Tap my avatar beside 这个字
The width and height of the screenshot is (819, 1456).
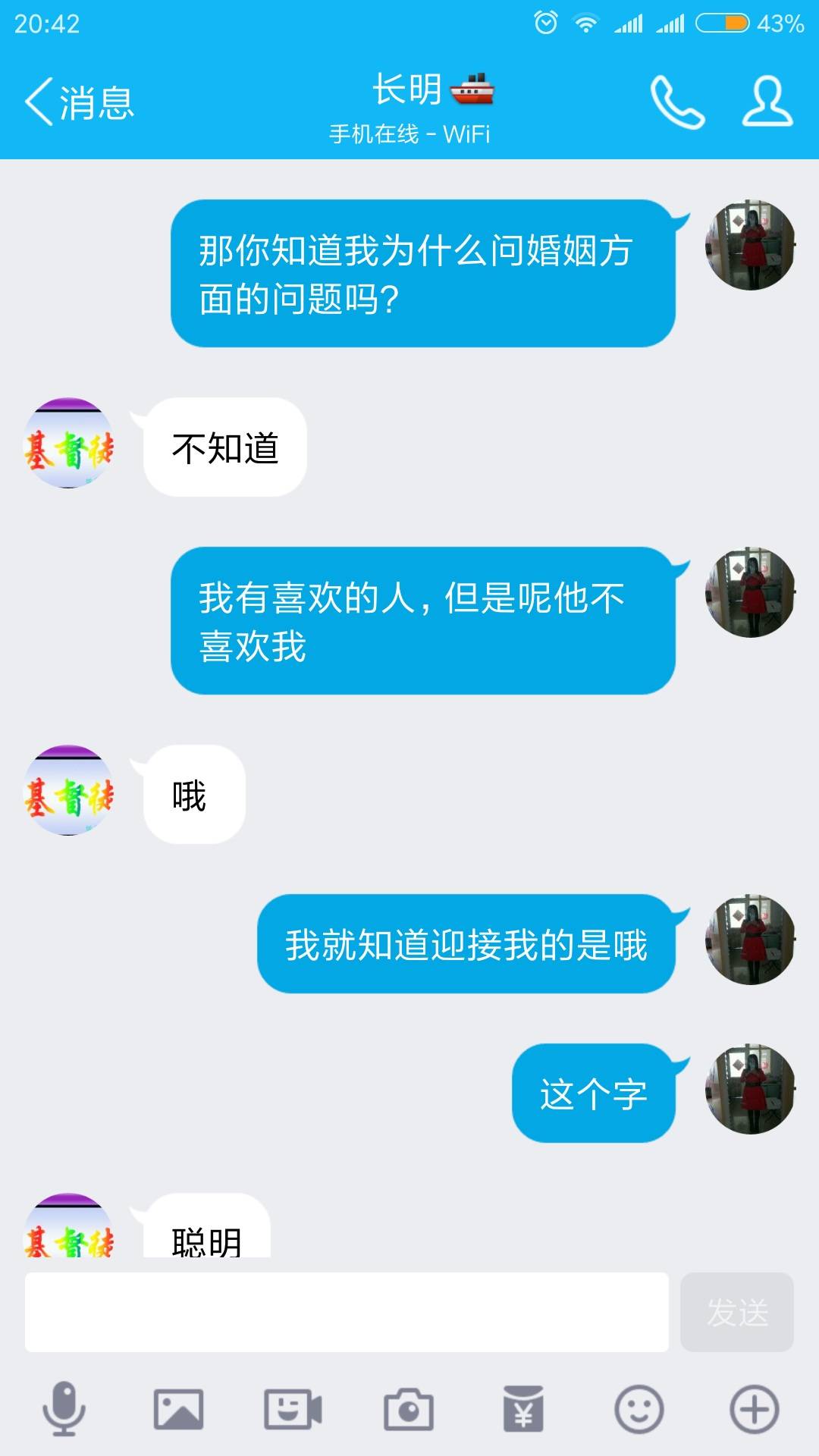pos(750,1090)
